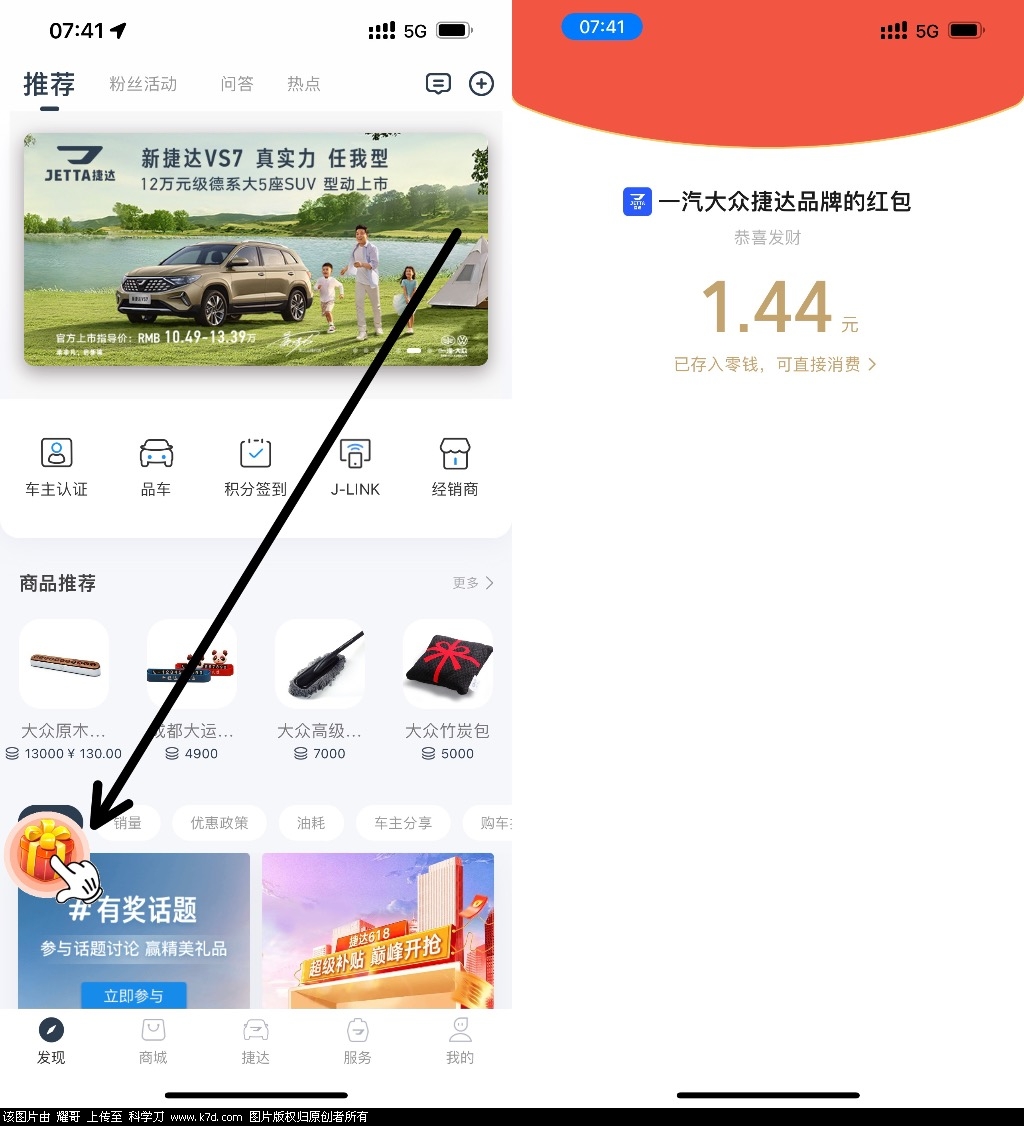This screenshot has width=1024, height=1126.
Task: Switch to the 热点 tab
Action: 304,84
